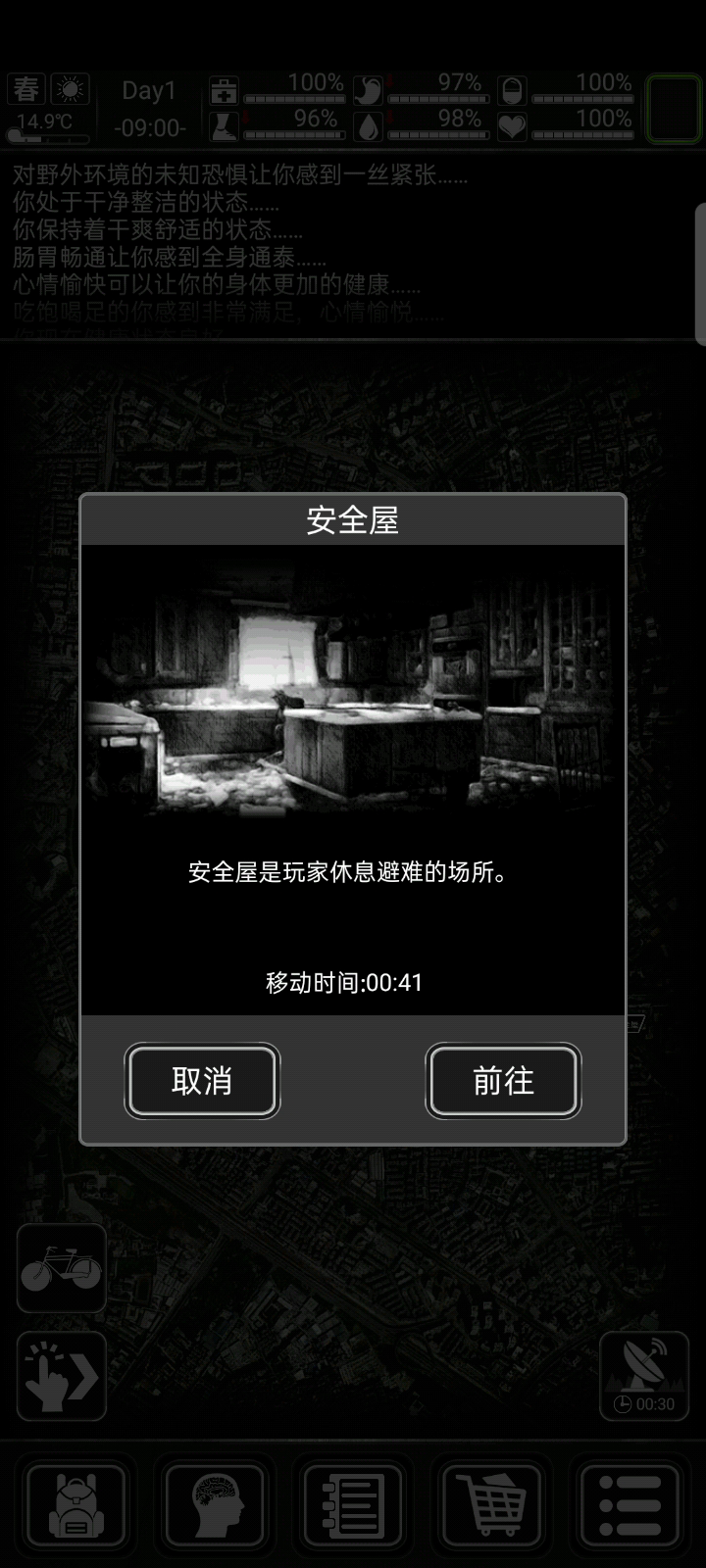Open the brain skills panel

pos(214,1506)
